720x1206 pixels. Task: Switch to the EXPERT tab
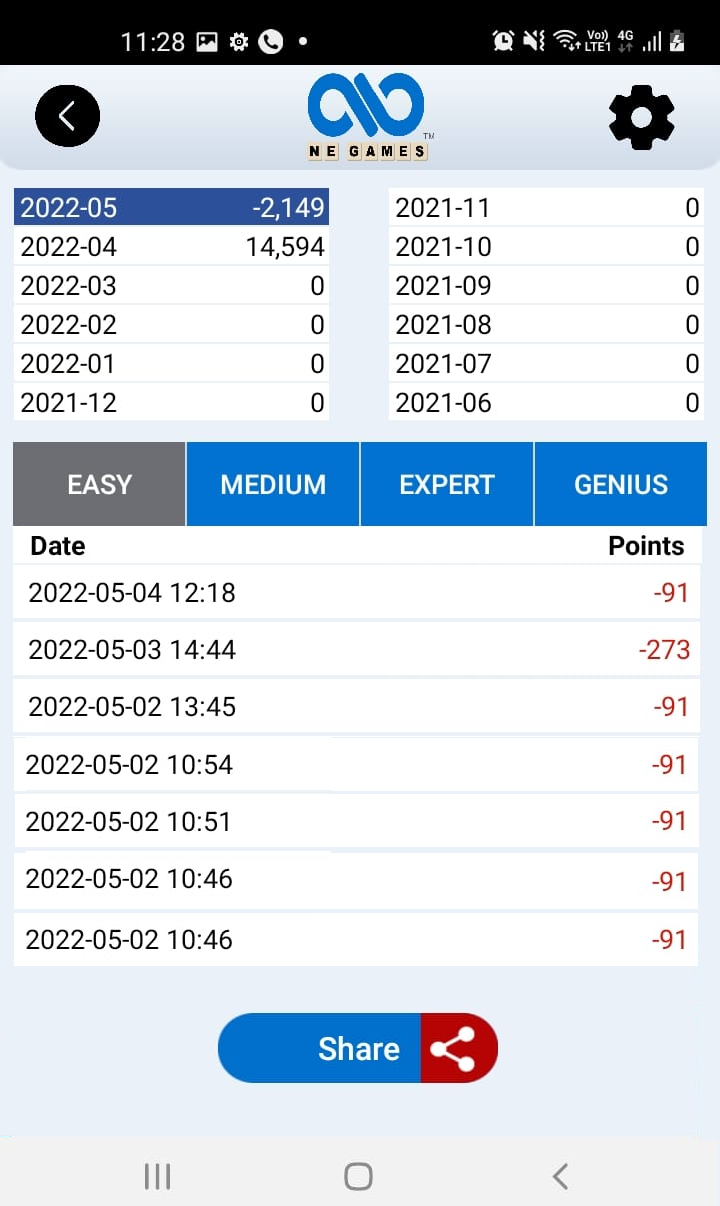(447, 485)
